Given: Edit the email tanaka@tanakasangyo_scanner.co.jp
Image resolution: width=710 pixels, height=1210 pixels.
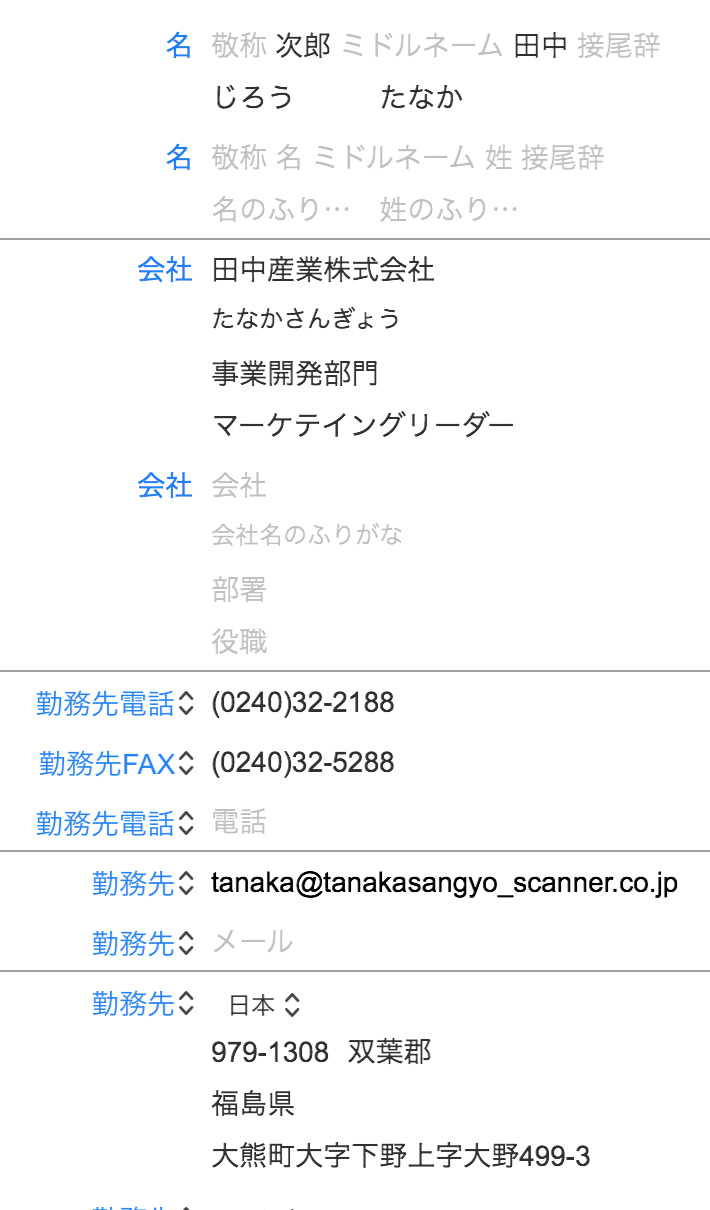Looking at the screenshot, I should [444, 884].
